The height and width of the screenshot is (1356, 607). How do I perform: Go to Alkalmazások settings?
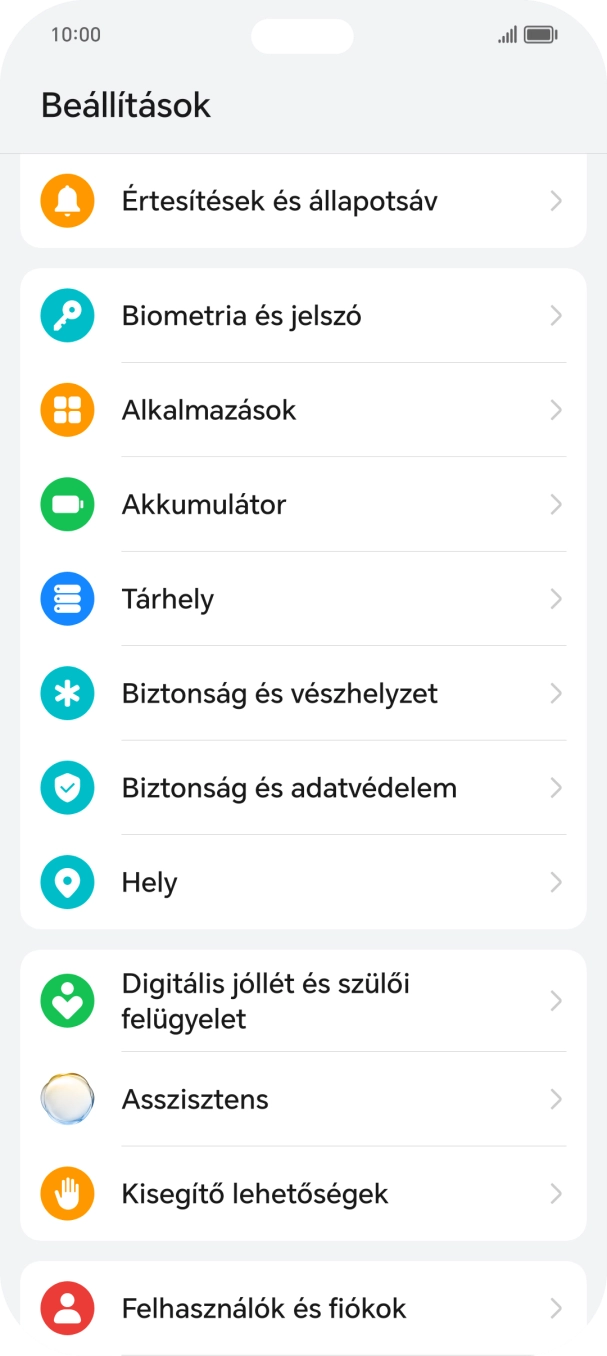(302, 410)
